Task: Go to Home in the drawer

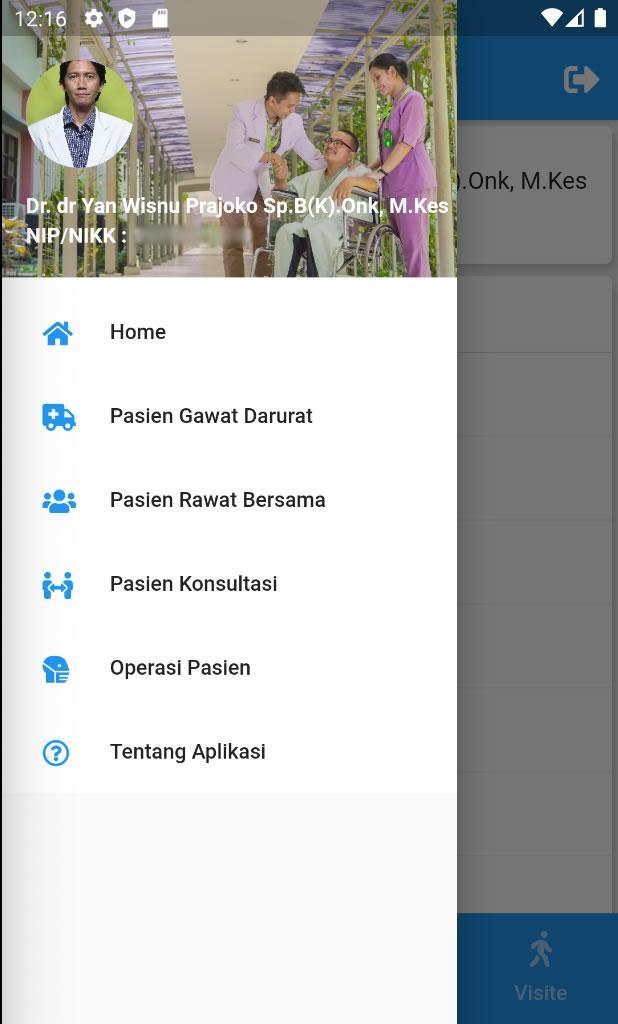Action: tap(137, 332)
